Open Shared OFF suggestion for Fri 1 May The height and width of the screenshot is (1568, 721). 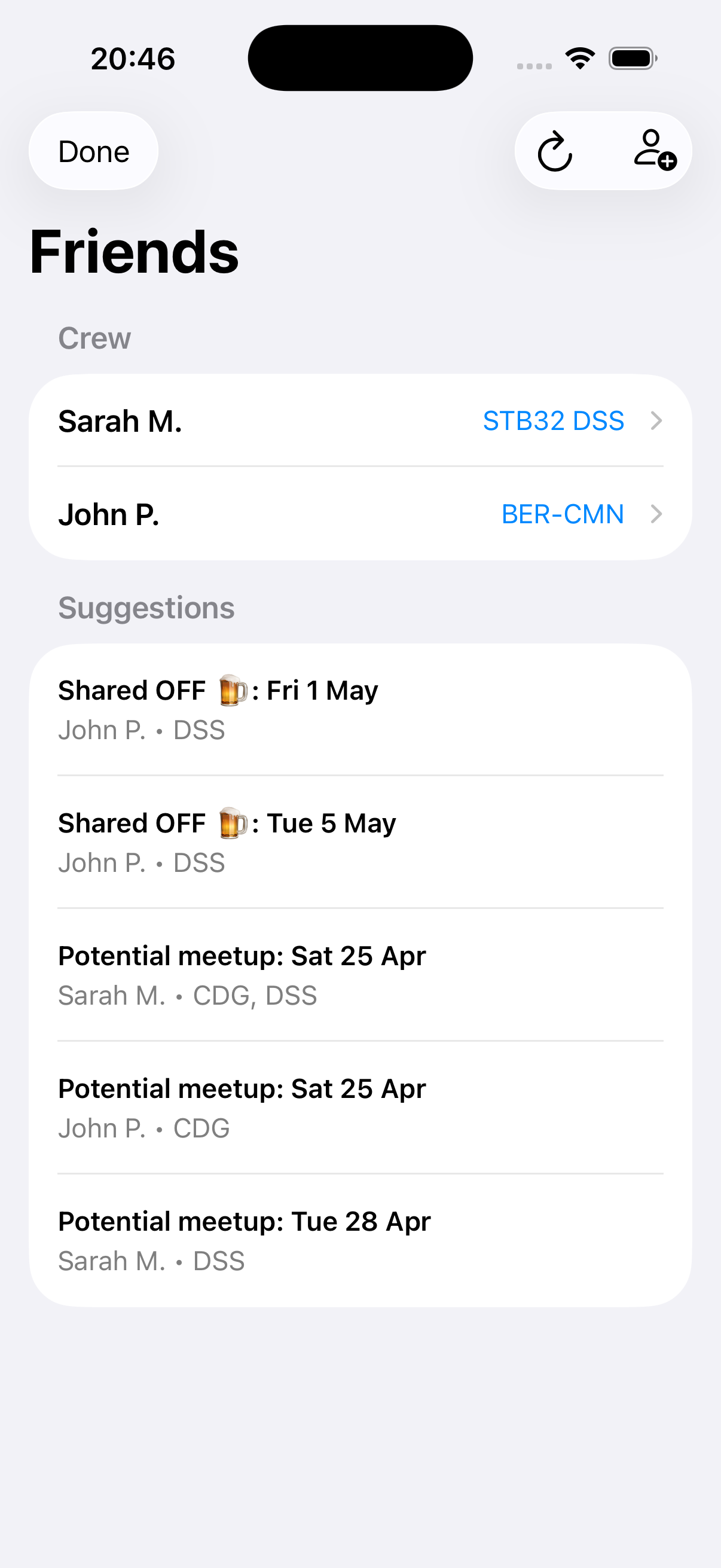[x=360, y=708]
